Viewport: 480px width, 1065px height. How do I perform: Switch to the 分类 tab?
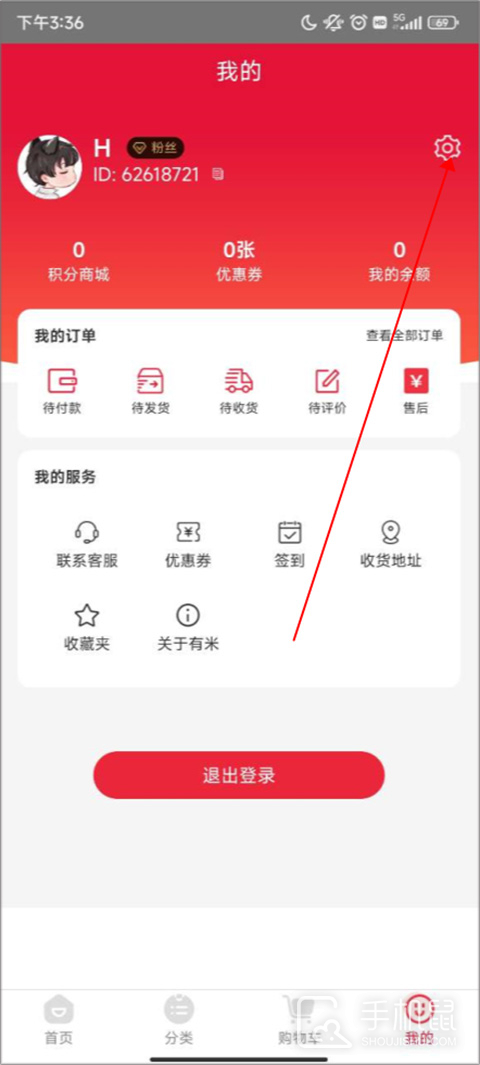point(179,1020)
